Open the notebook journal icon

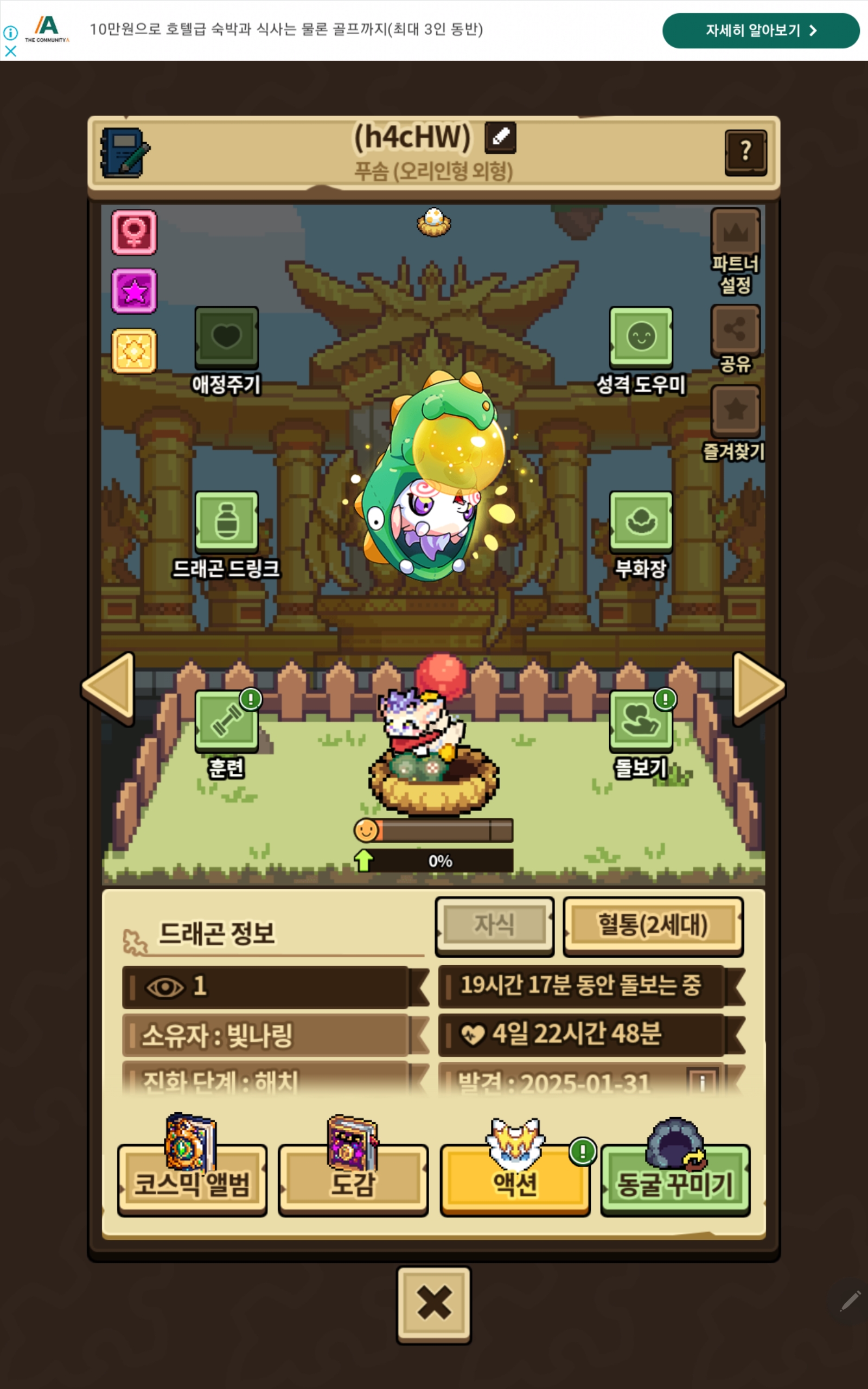tap(124, 152)
